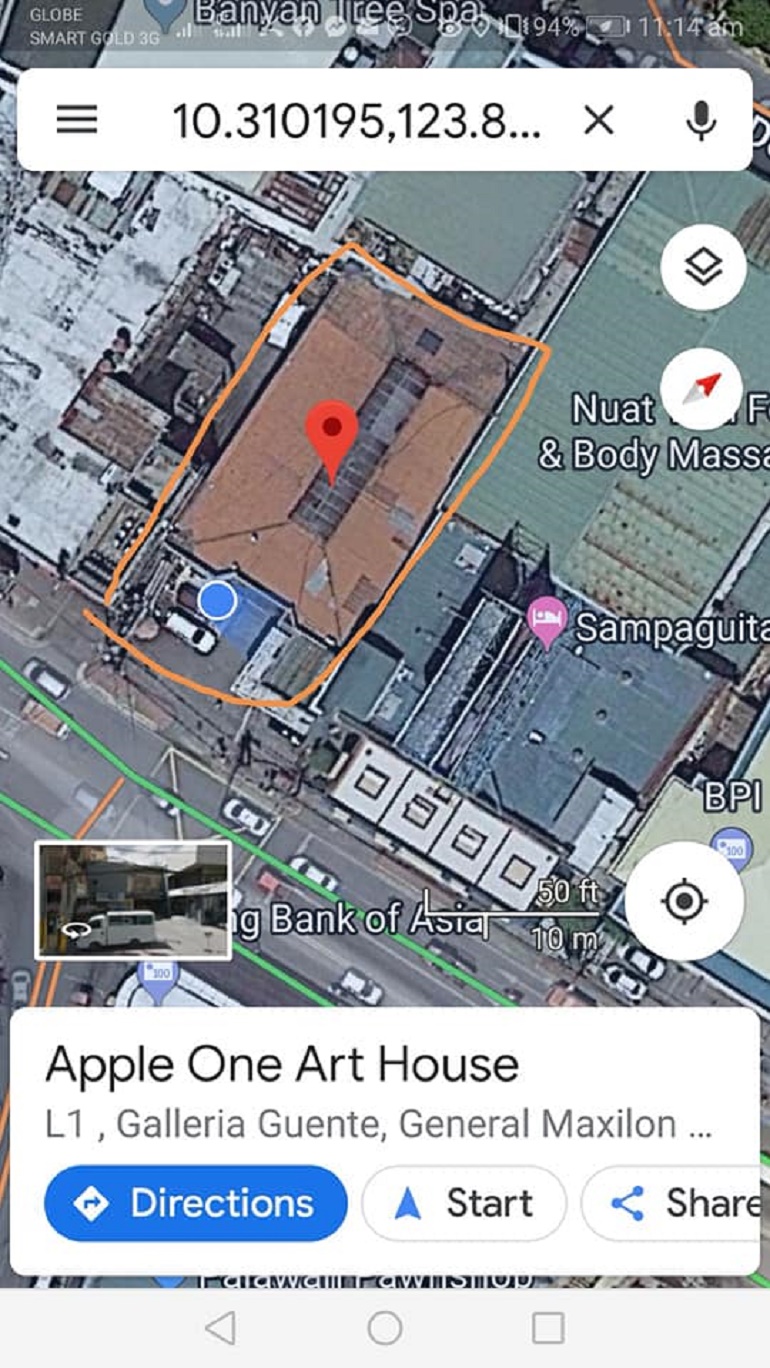Reset map orientation with the compass
Screen dimensions: 770x1368
[x=703, y=388]
